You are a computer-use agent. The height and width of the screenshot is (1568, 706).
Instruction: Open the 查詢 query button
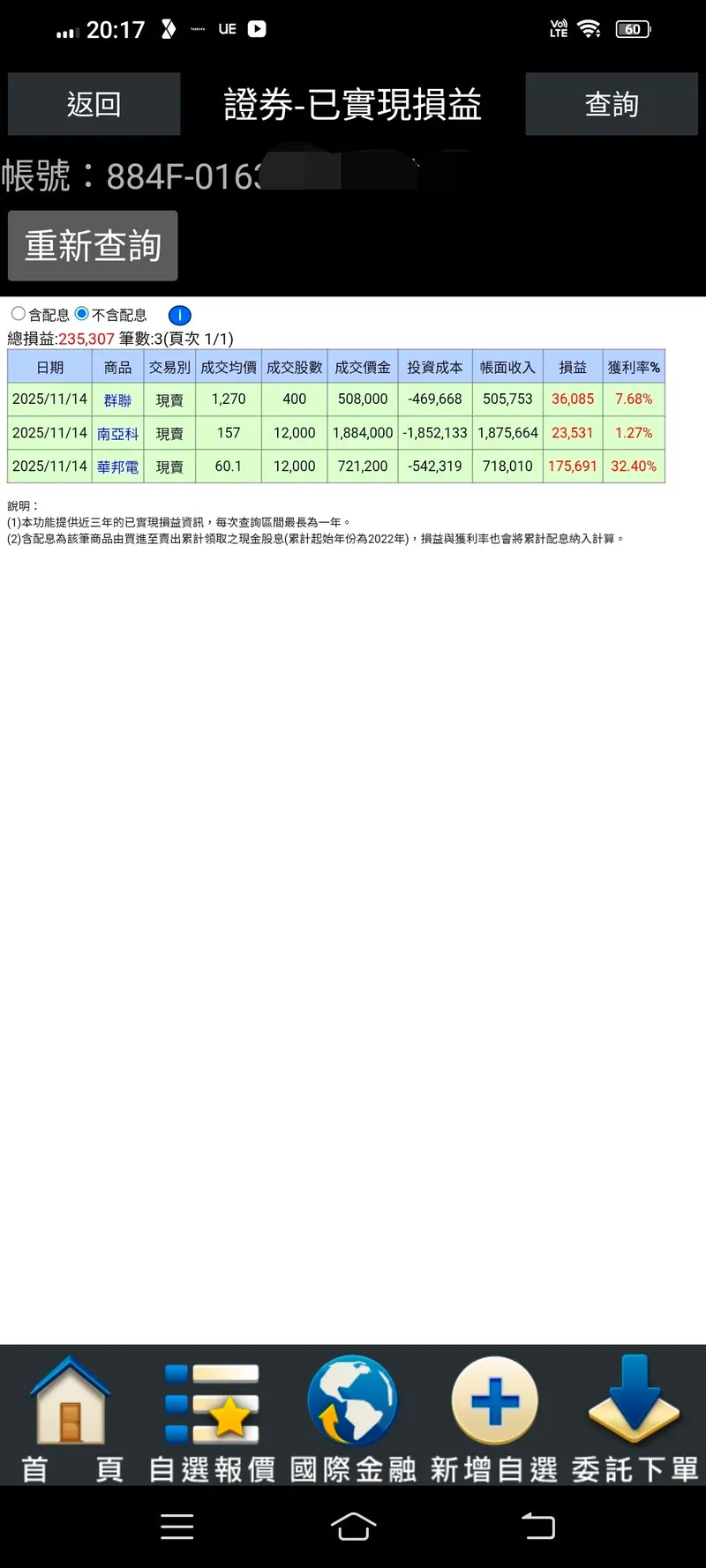[611, 104]
